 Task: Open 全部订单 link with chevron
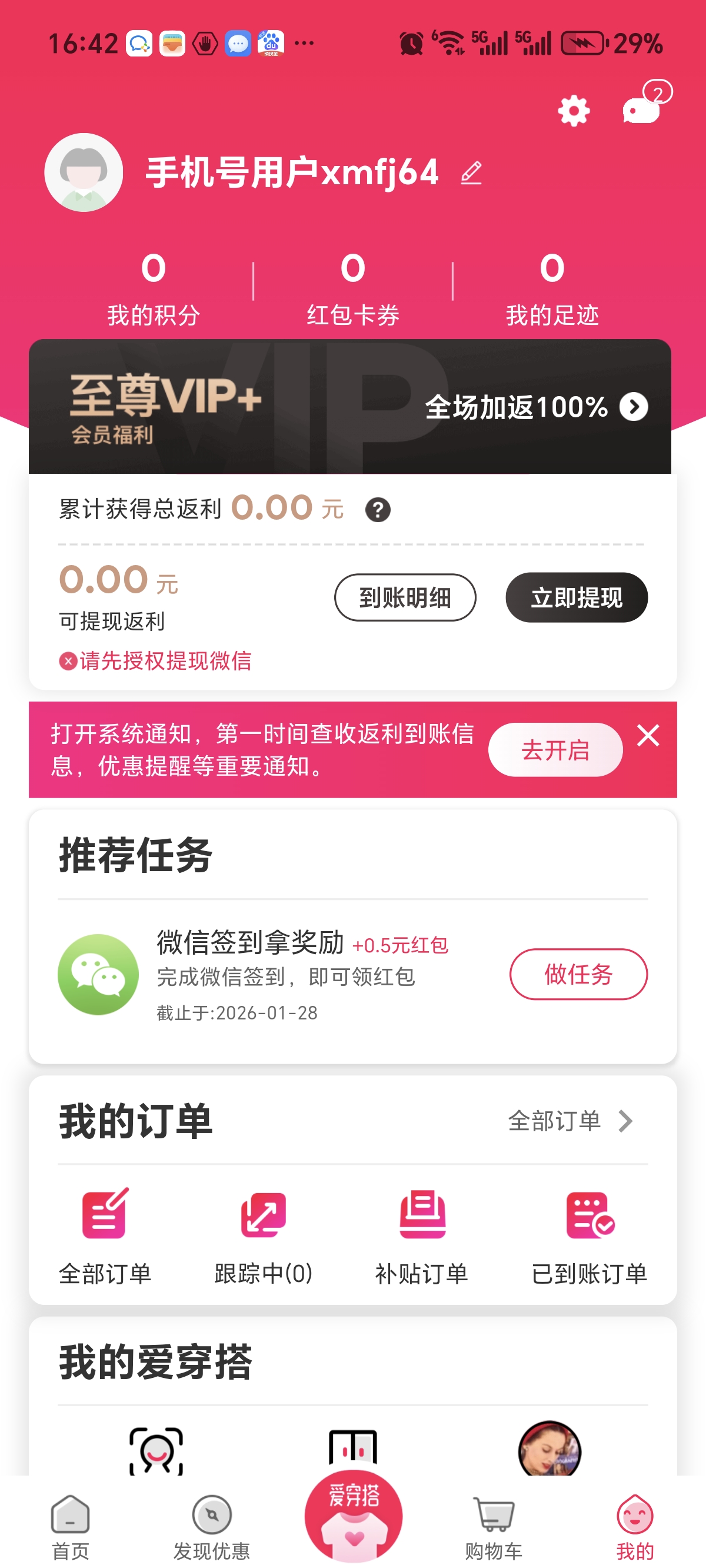(x=570, y=1121)
